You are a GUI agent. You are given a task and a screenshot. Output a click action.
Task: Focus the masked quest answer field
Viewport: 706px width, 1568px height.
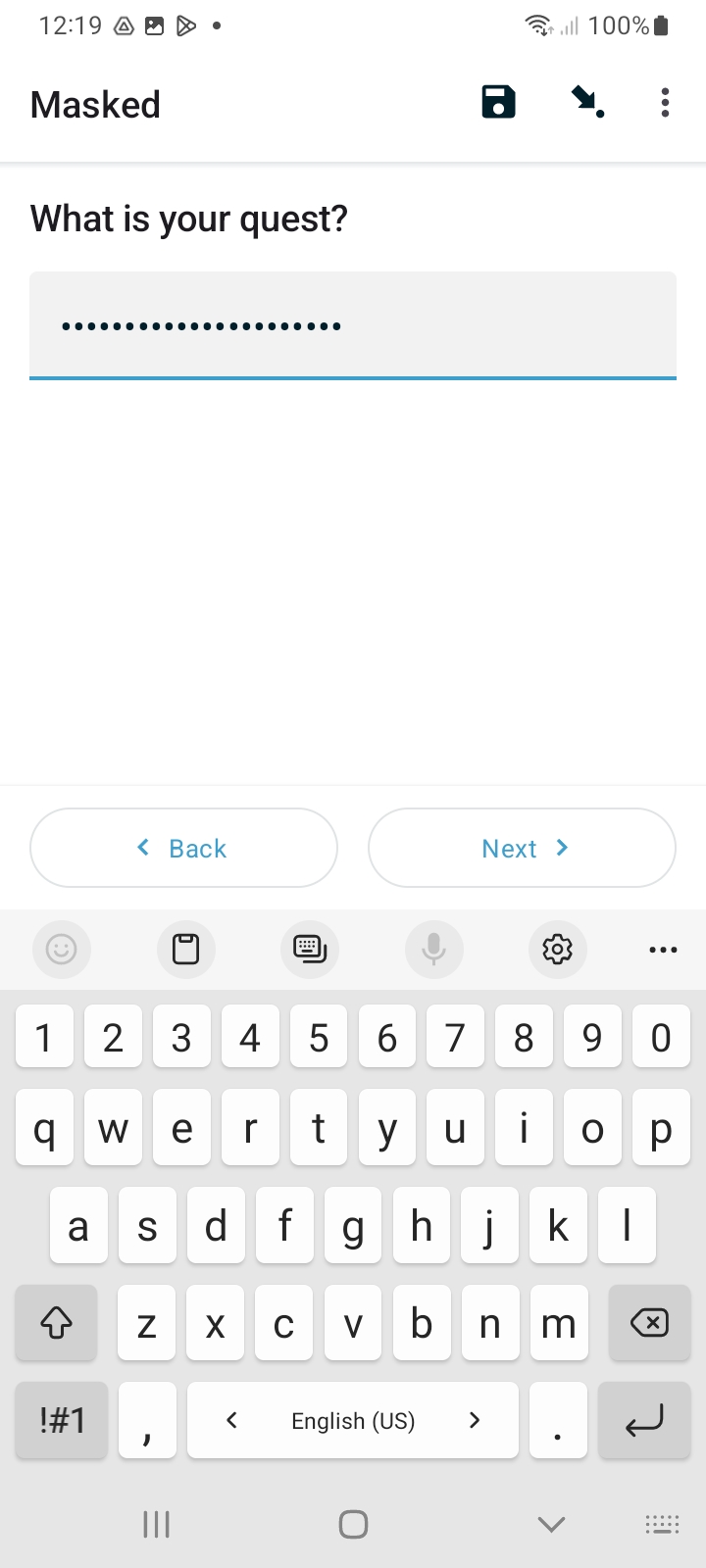pyautogui.click(x=353, y=325)
